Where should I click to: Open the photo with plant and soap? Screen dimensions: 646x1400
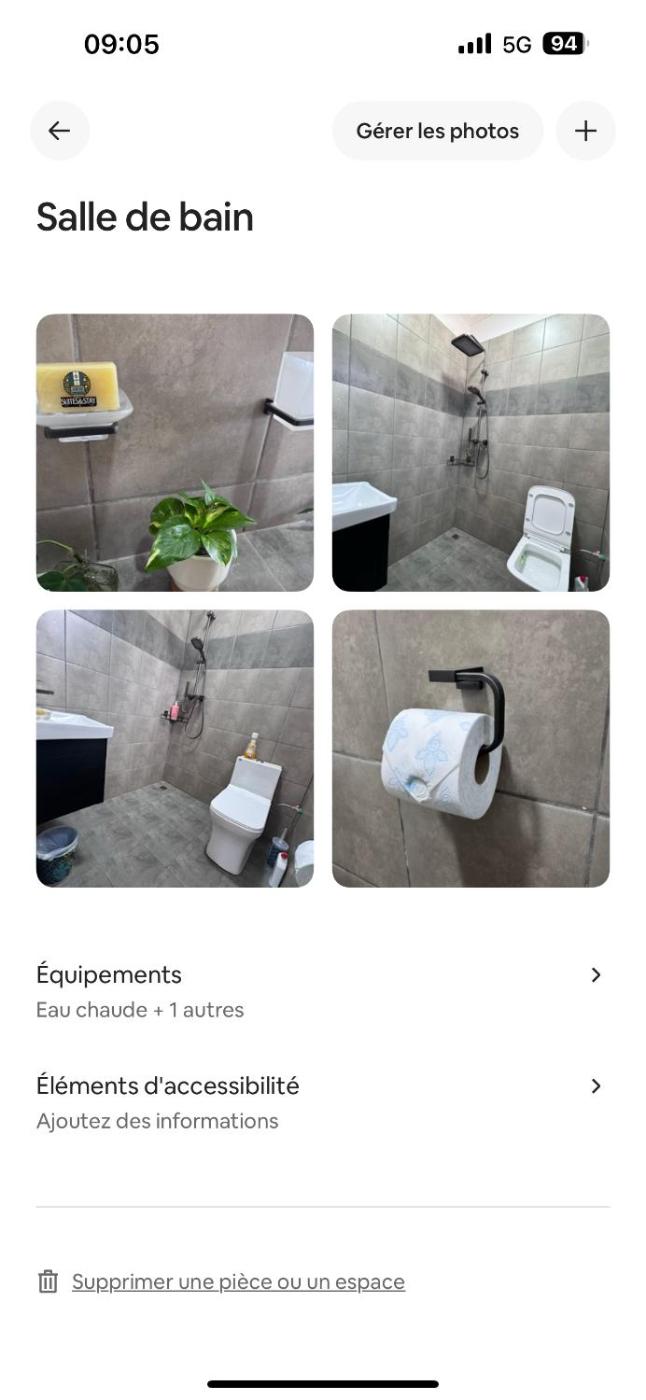click(x=175, y=453)
